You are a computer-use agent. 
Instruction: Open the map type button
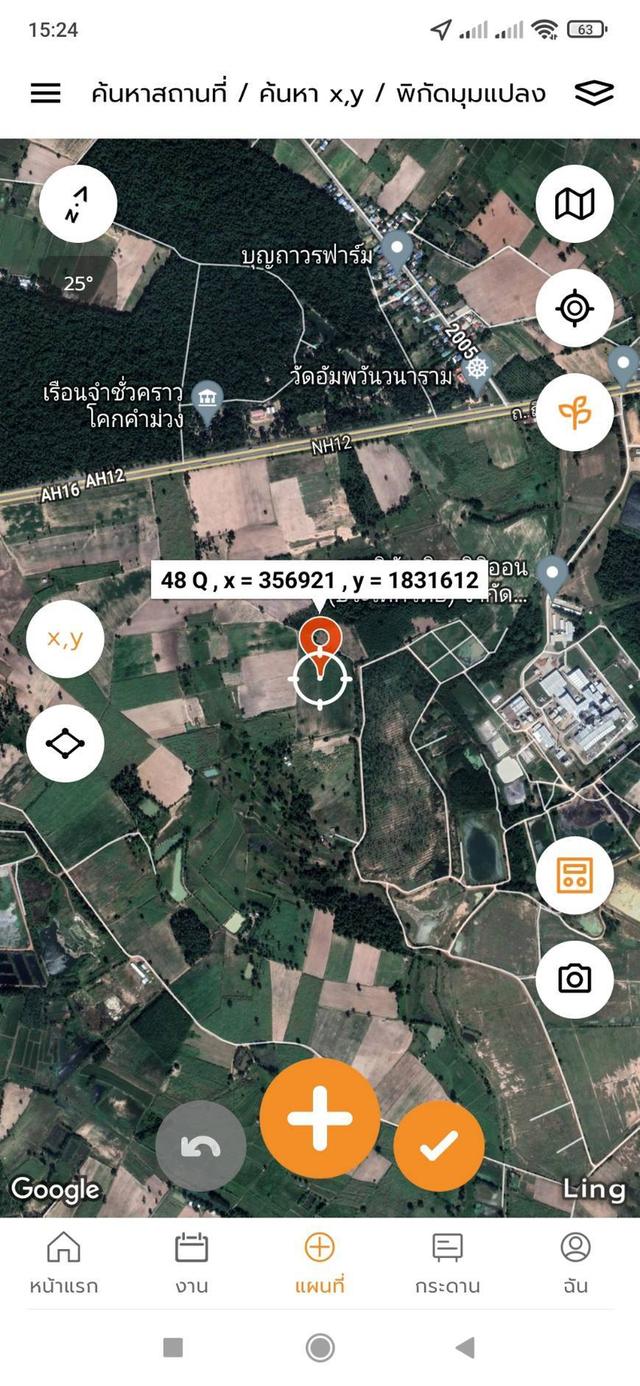click(574, 204)
